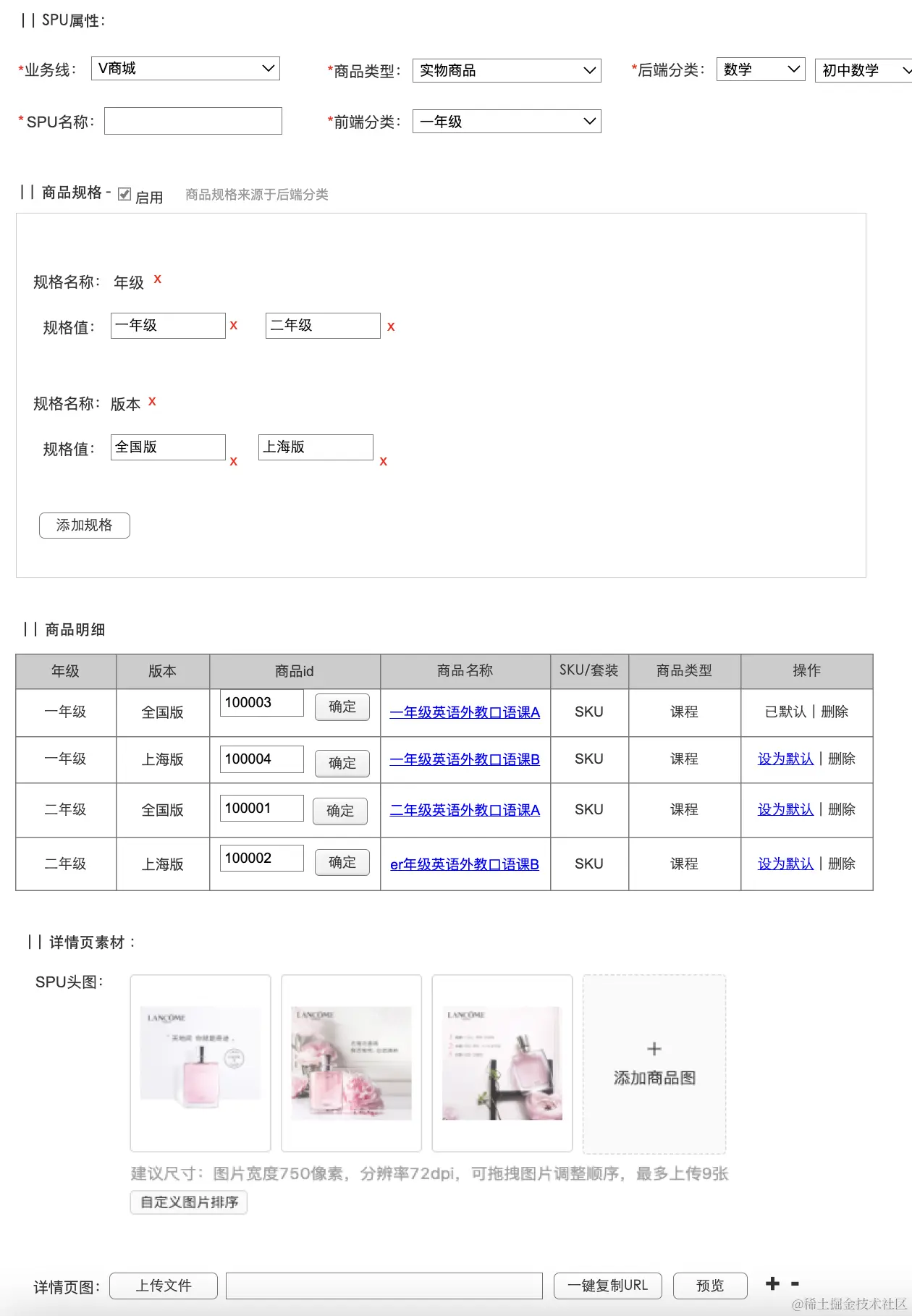
Task: Toggle the 启用 checkbox for 商品规格
Action: click(x=124, y=194)
